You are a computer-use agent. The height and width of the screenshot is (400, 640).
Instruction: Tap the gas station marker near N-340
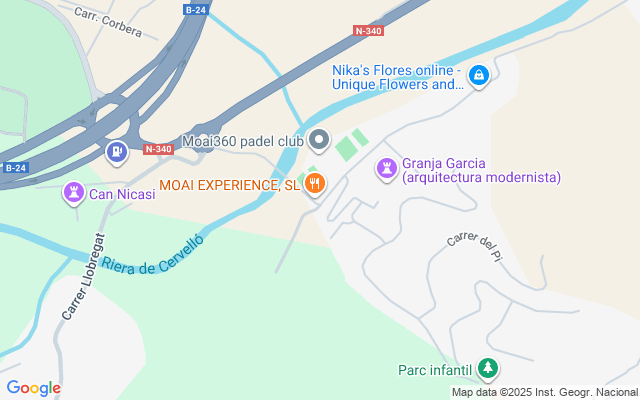coord(117,152)
